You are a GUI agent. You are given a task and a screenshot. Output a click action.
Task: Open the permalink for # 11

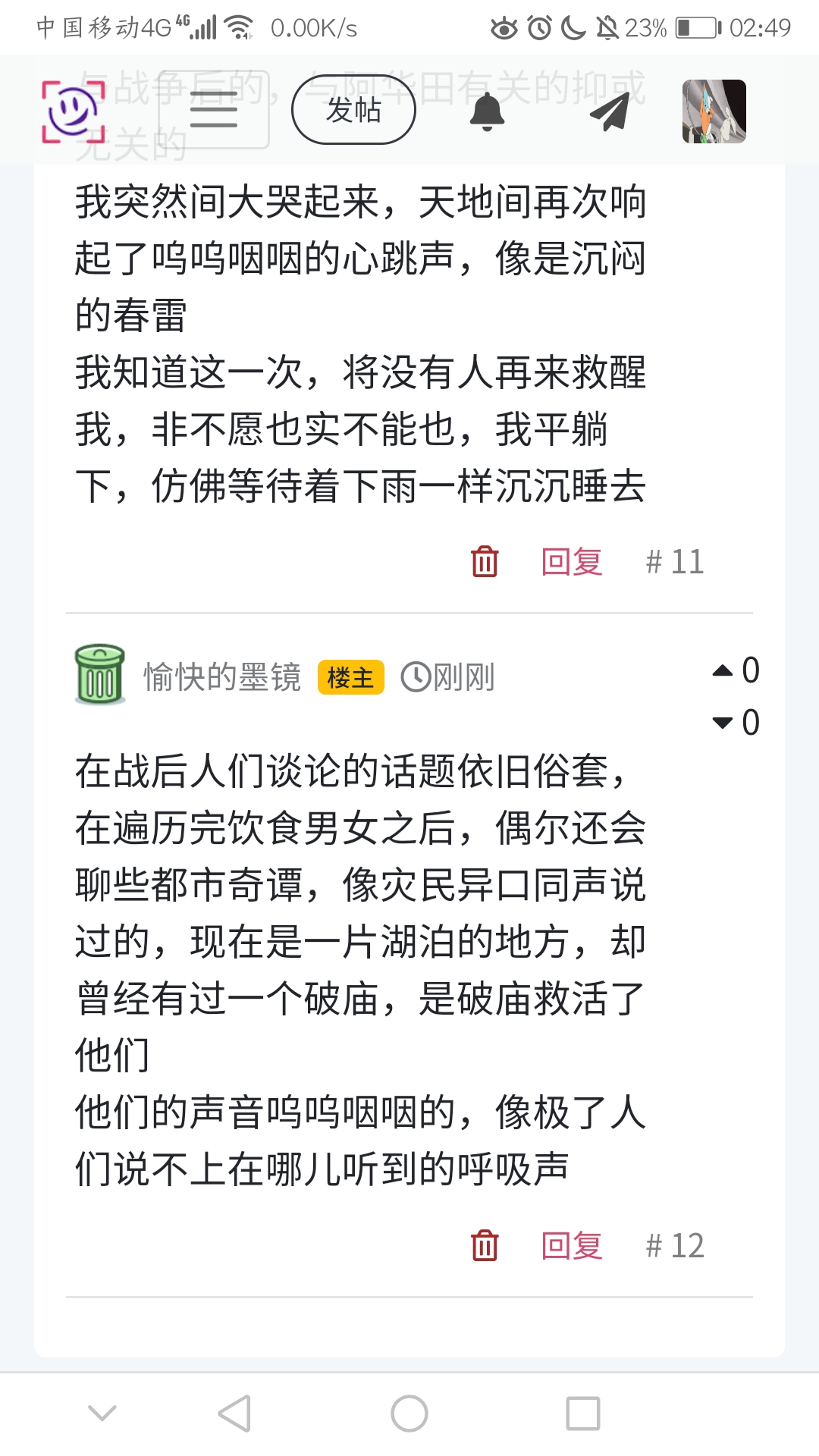[x=674, y=562]
